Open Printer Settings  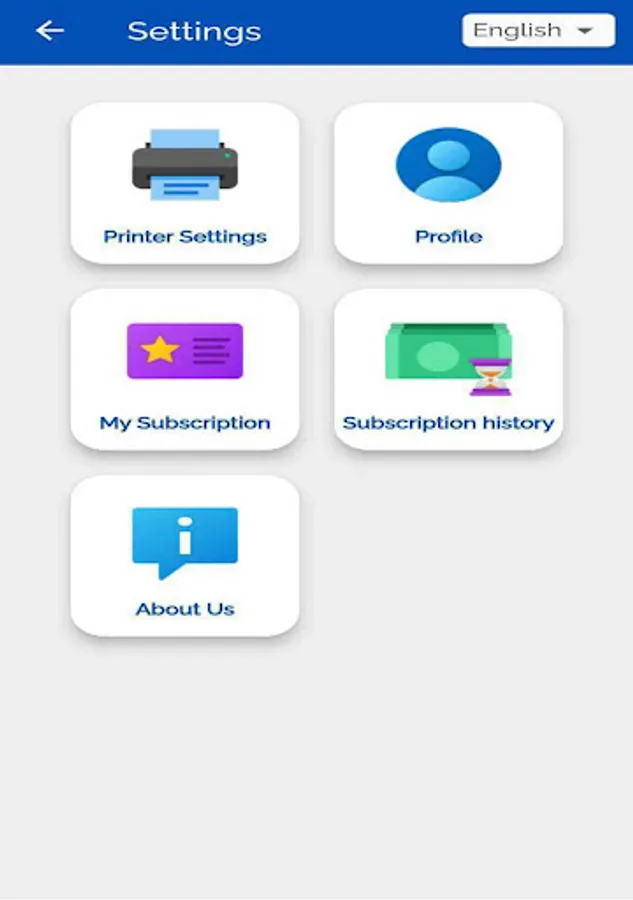coord(185,184)
